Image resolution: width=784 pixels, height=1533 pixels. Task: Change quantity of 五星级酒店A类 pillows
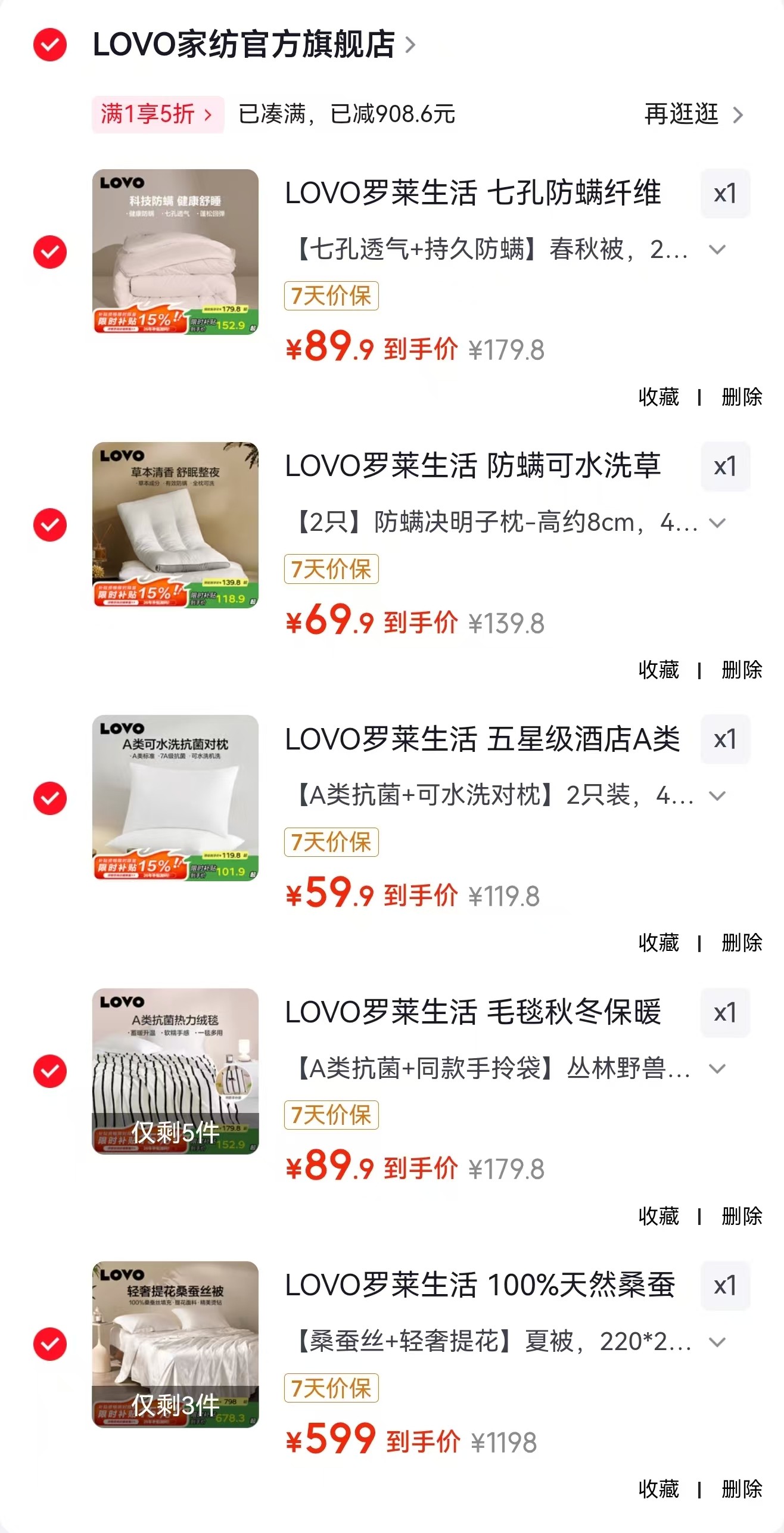click(725, 740)
